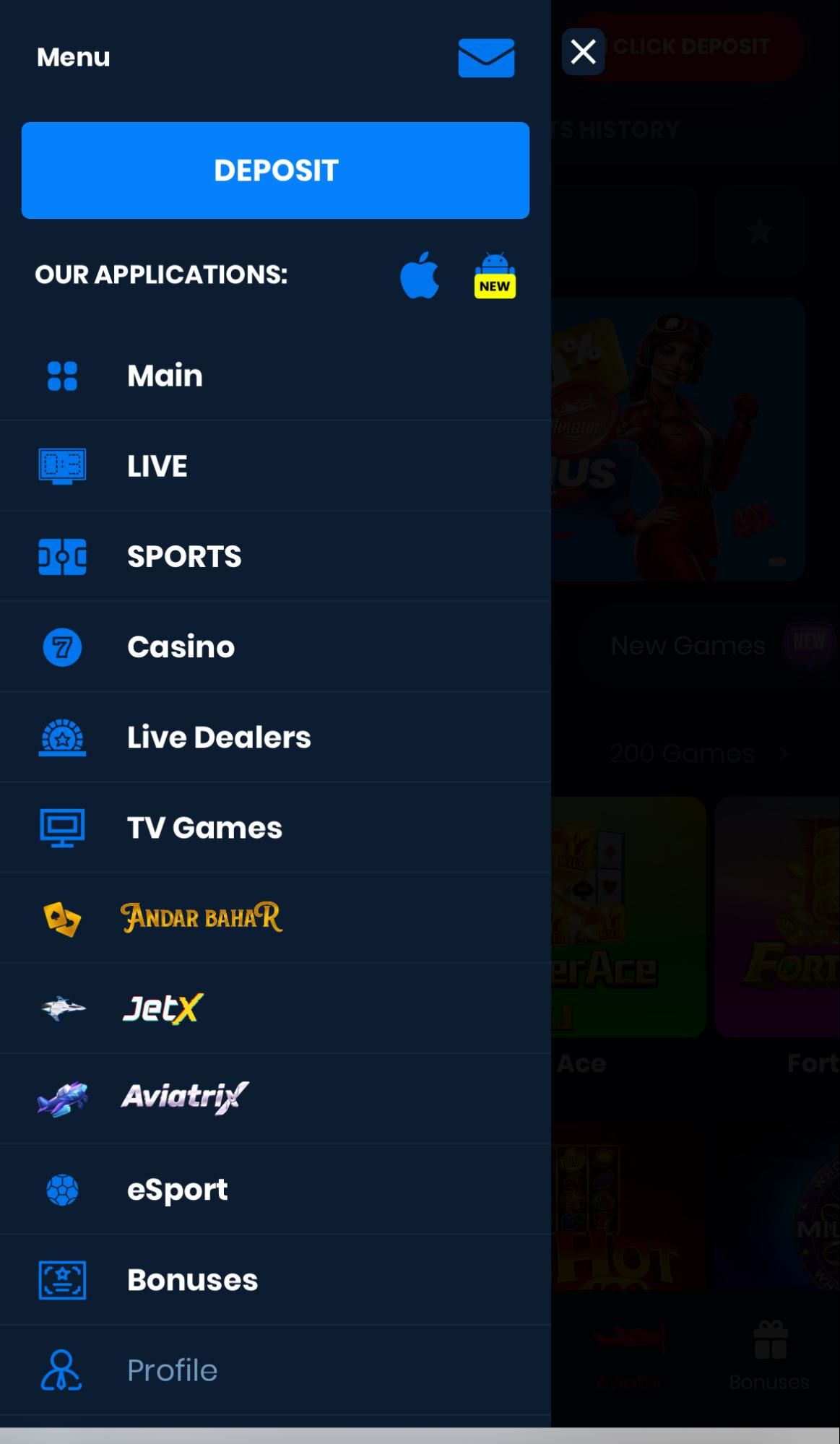Viewport: 840px width, 1444px height.
Task: Close the menu overlay with the X
Action: [582, 51]
